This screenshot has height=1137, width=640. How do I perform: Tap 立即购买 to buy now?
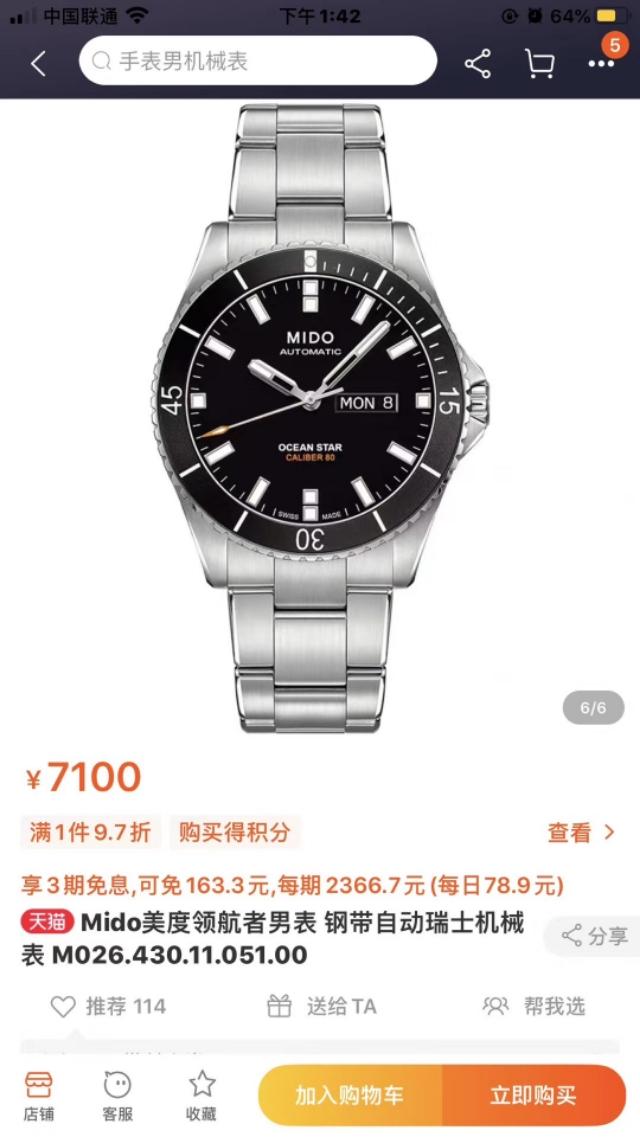(533, 1096)
